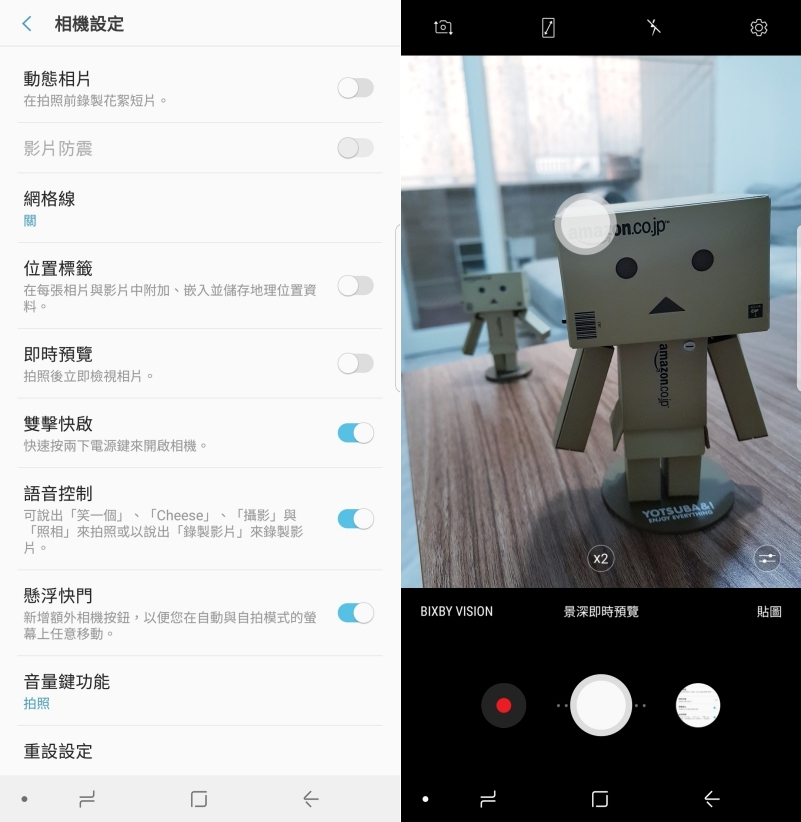The image size is (801, 822).
Task: Disable the 懸浮快門 switch
Action: [355, 613]
